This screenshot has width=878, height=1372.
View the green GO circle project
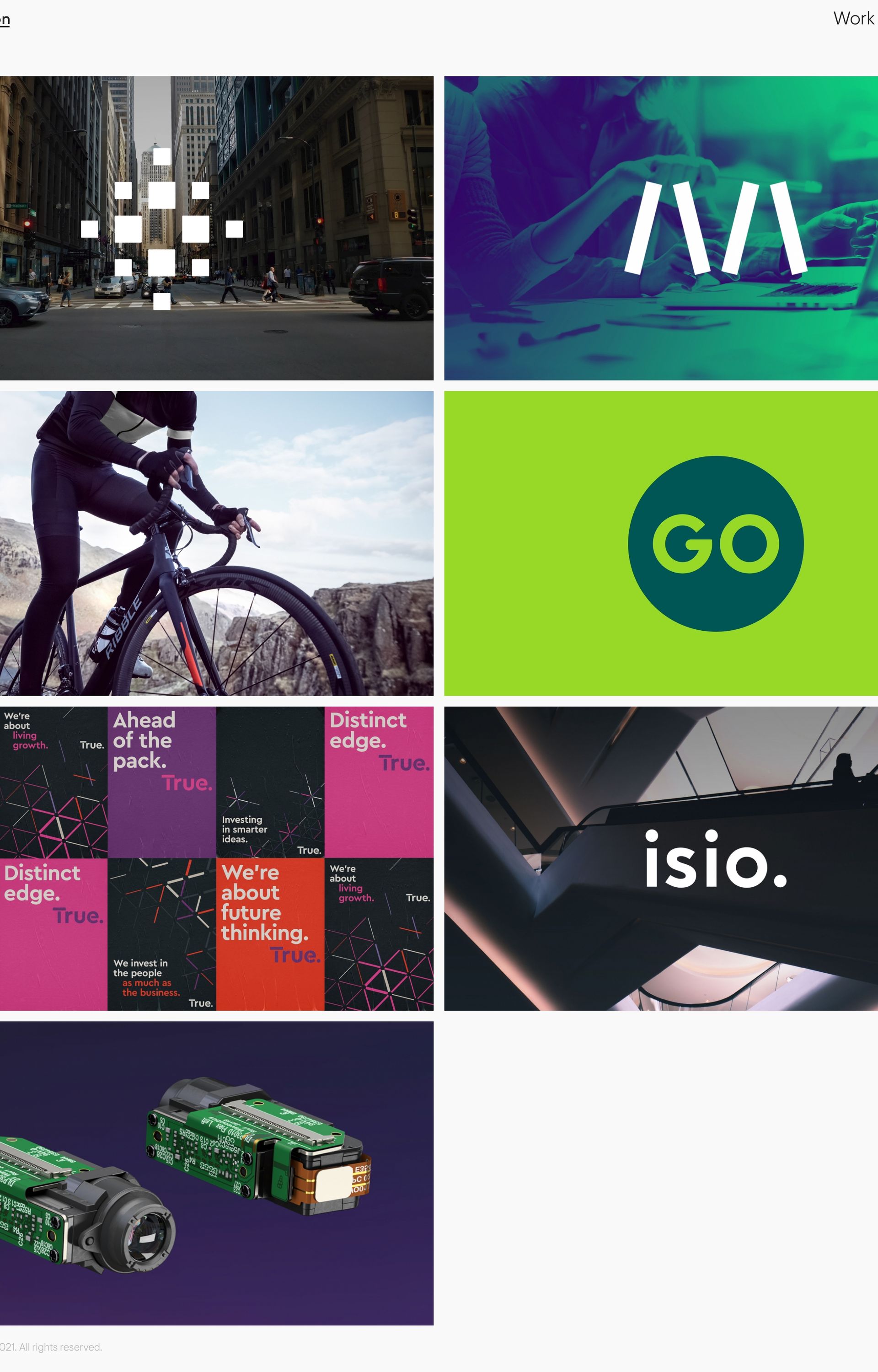(x=661, y=543)
